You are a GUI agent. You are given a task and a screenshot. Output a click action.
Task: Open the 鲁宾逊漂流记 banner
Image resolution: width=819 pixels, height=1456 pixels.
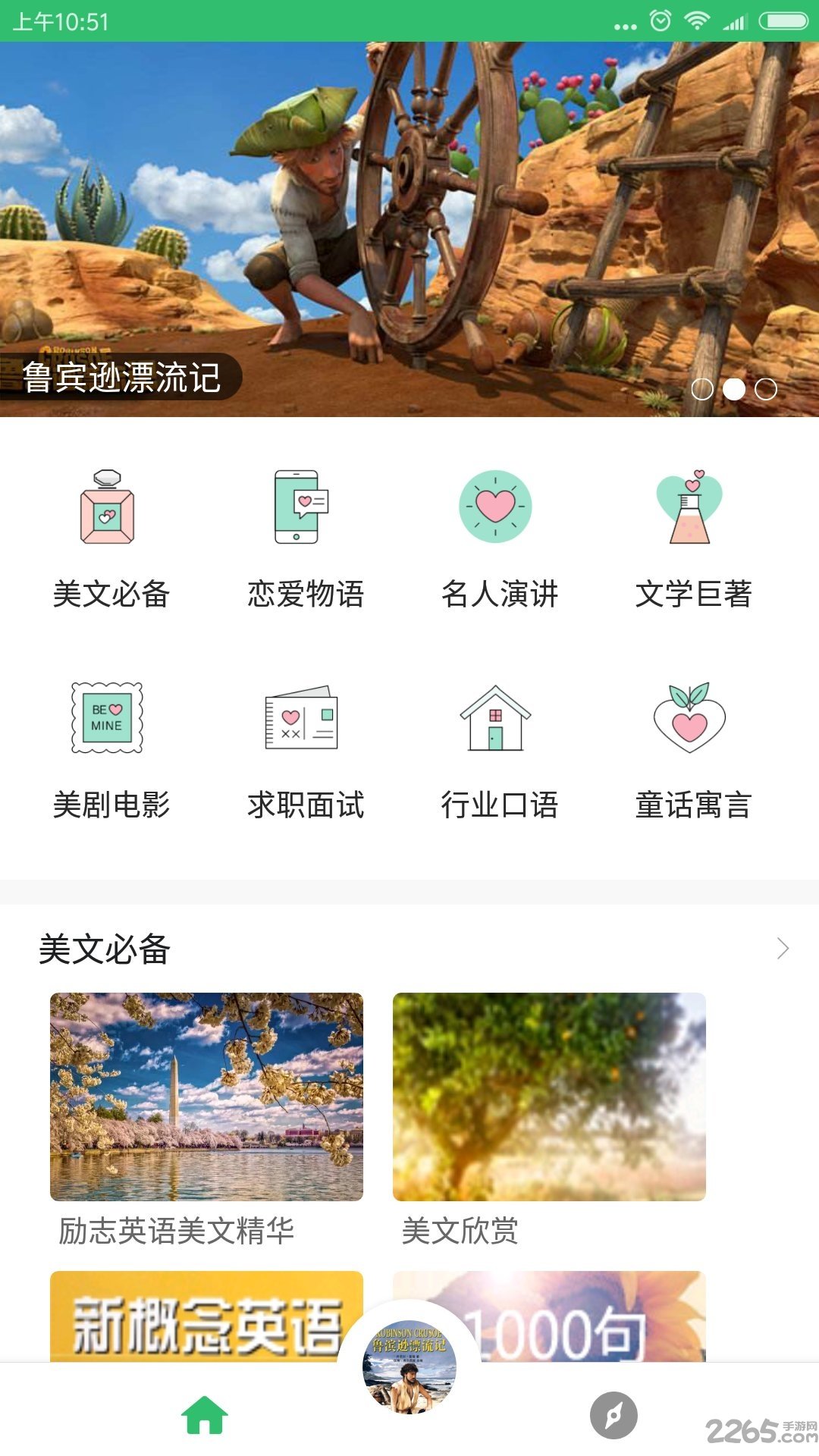point(409,227)
